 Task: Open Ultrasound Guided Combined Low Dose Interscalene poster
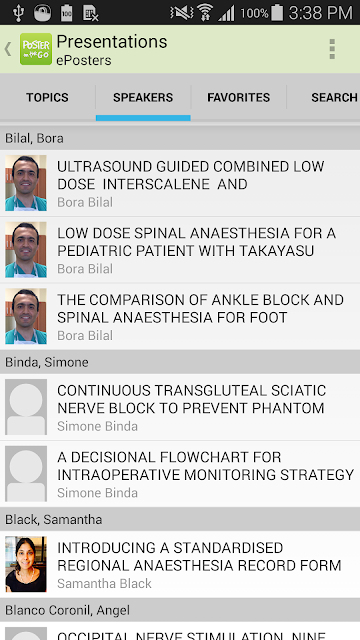(180, 183)
